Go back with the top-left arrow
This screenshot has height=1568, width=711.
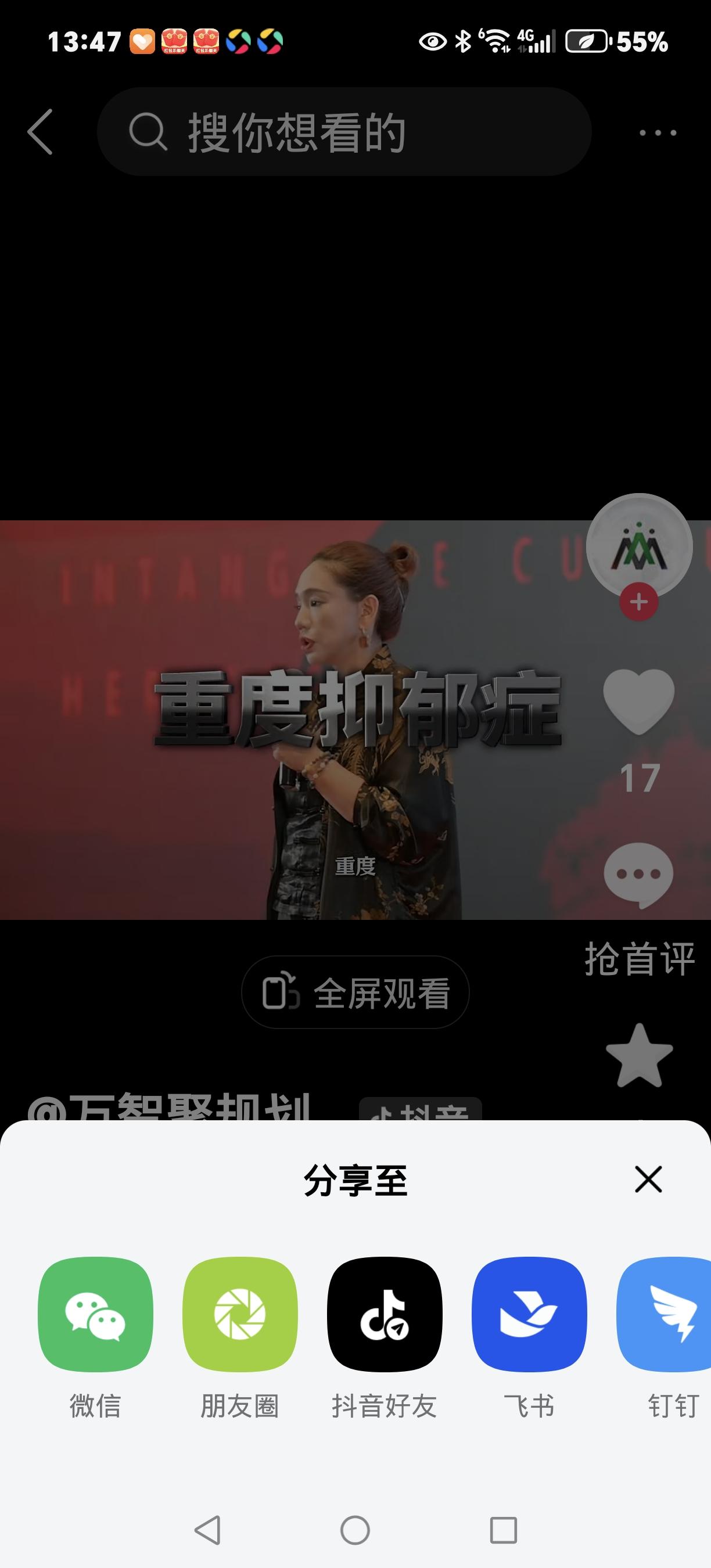38,131
